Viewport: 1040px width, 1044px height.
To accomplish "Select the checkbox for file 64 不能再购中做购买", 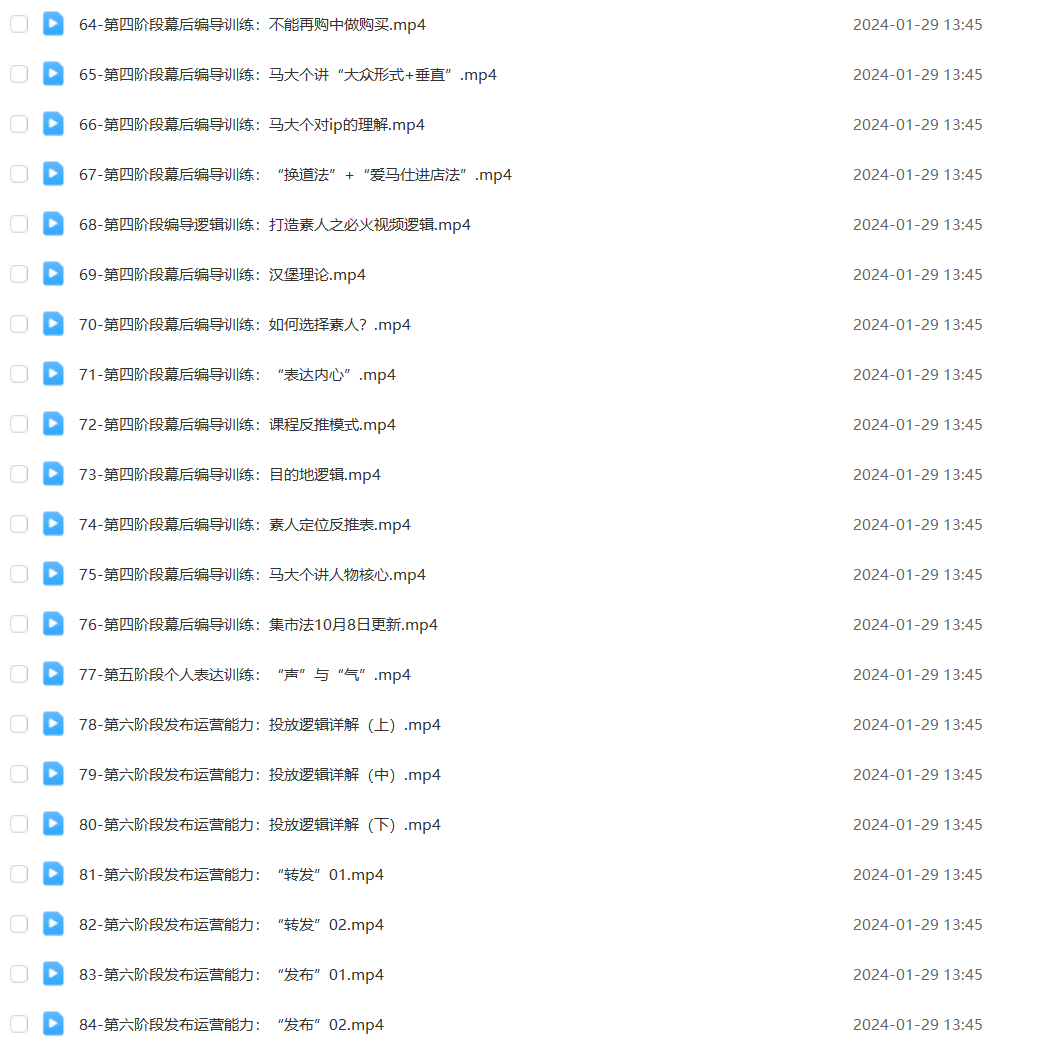I will [19, 24].
